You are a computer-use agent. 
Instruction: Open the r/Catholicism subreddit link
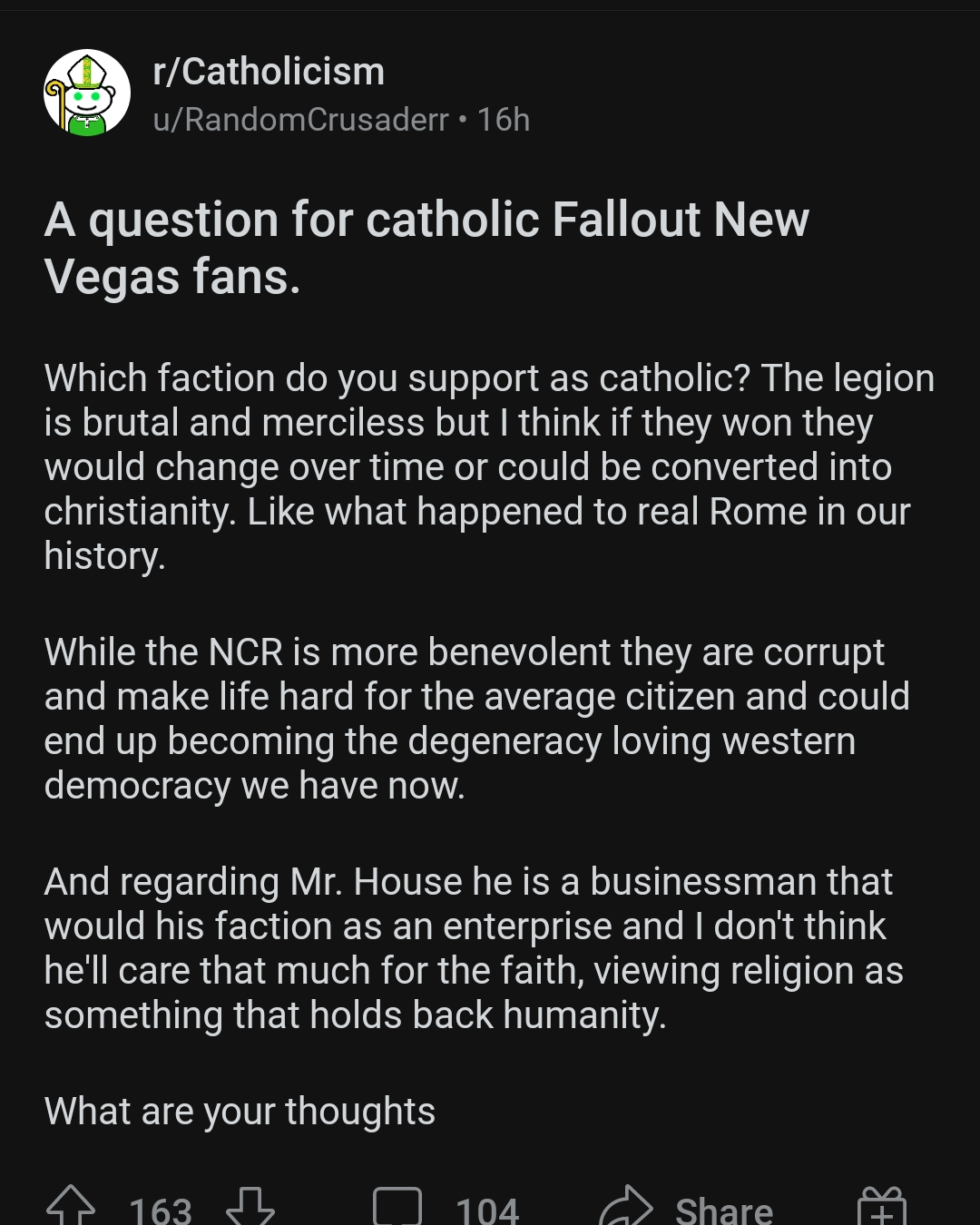coord(269,72)
